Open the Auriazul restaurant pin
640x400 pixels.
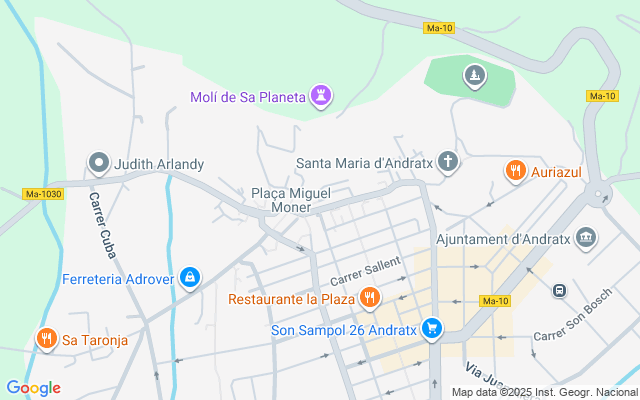(x=516, y=171)
